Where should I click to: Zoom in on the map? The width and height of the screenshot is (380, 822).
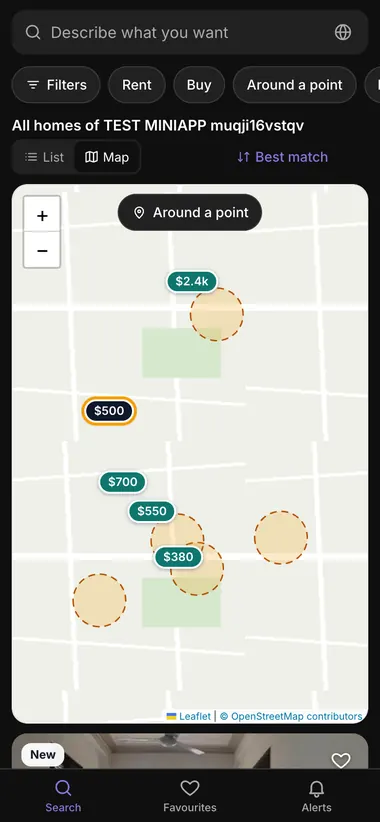(42, 215)
